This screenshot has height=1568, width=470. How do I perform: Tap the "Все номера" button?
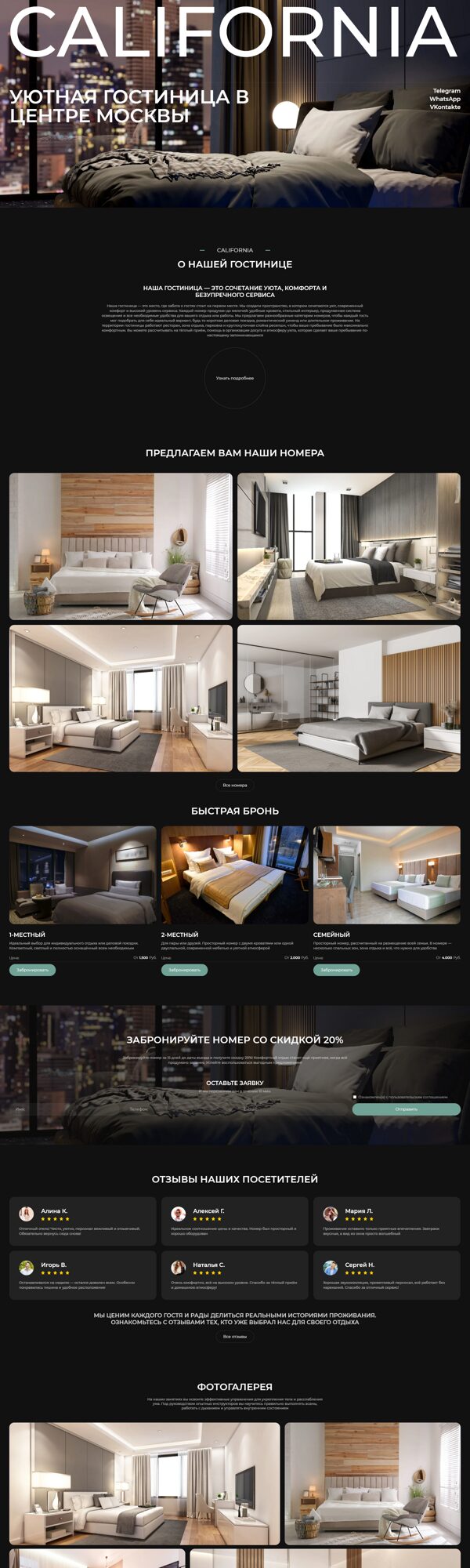point(235,785)
